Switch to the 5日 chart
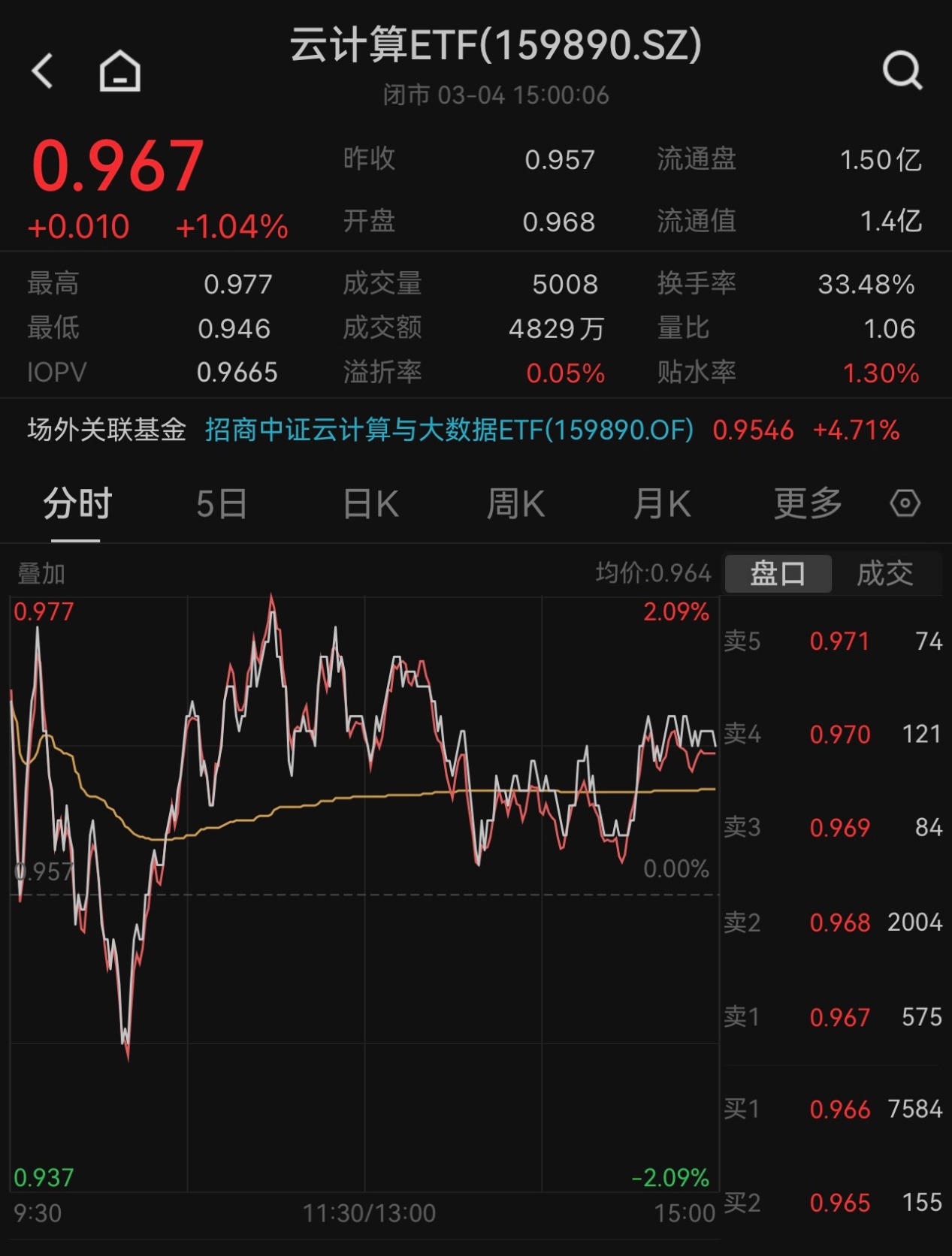Image resolution: width=952 pixels, height=1256 pixels. click(221, 504)
